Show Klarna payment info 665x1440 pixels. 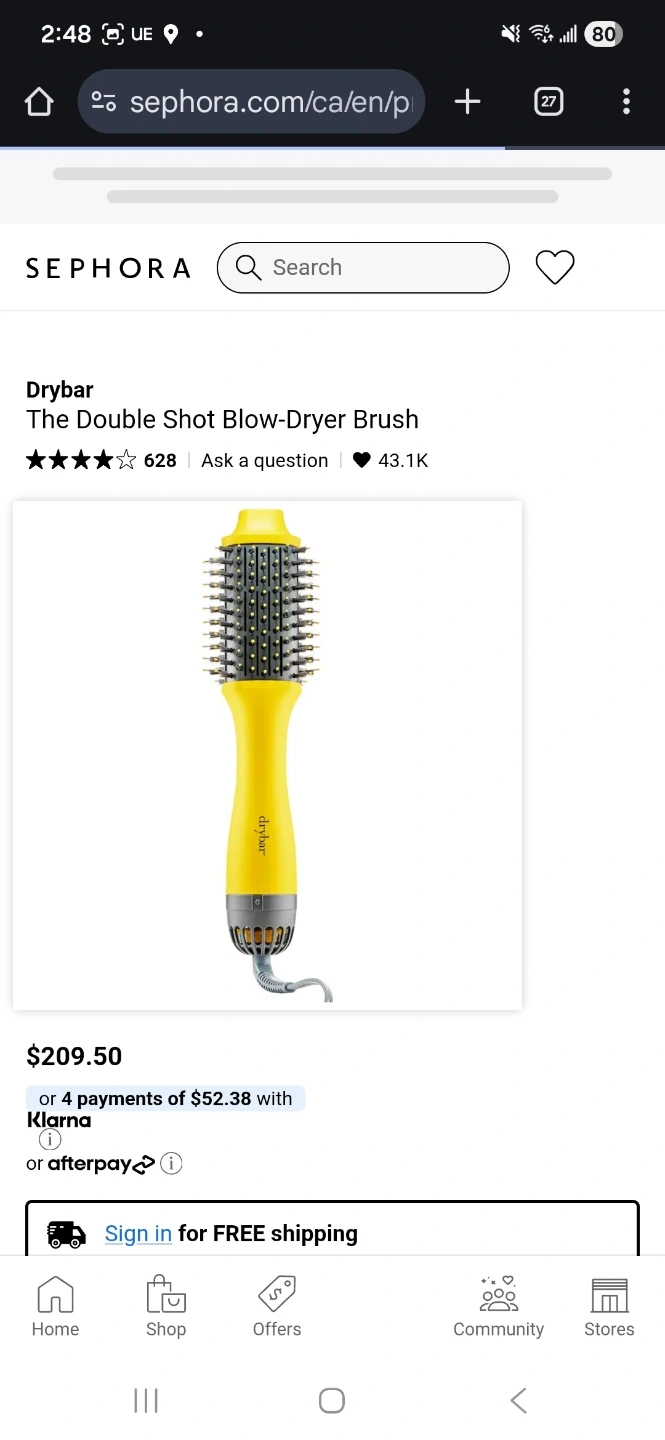pyautogui.click(x=50, y=1139)
